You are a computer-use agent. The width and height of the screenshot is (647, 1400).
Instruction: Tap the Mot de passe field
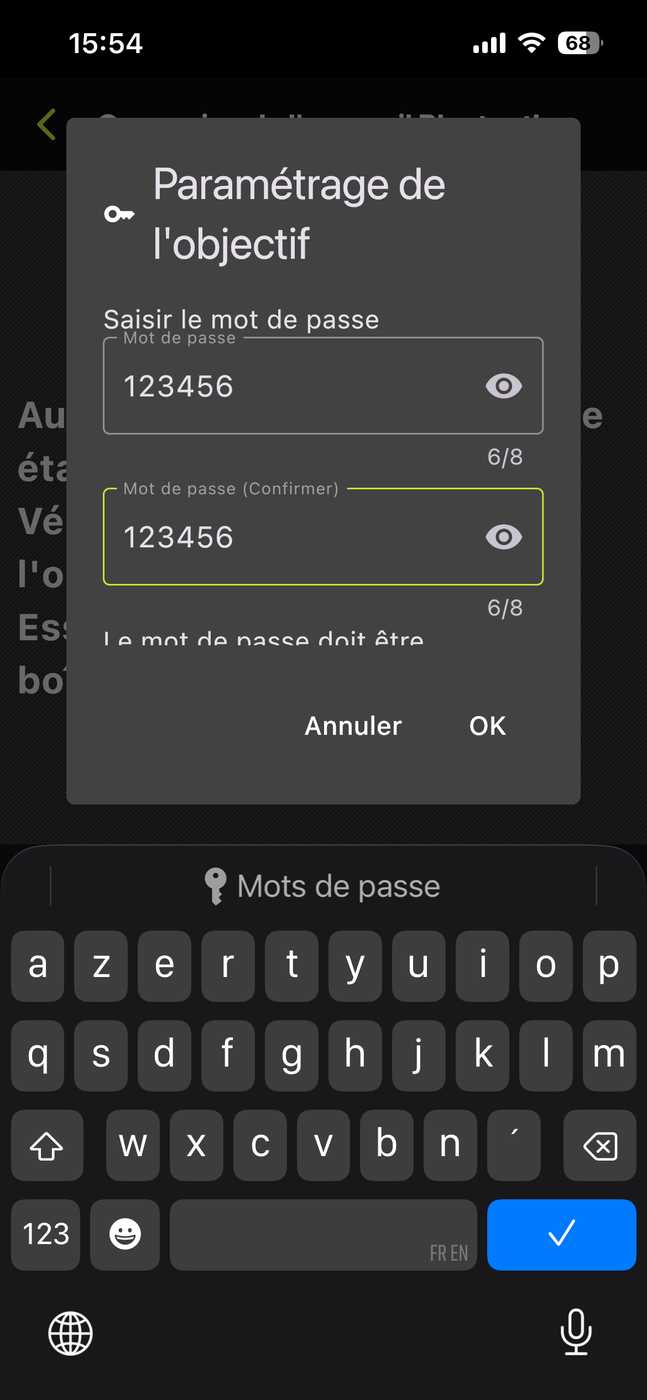[290, 386]
